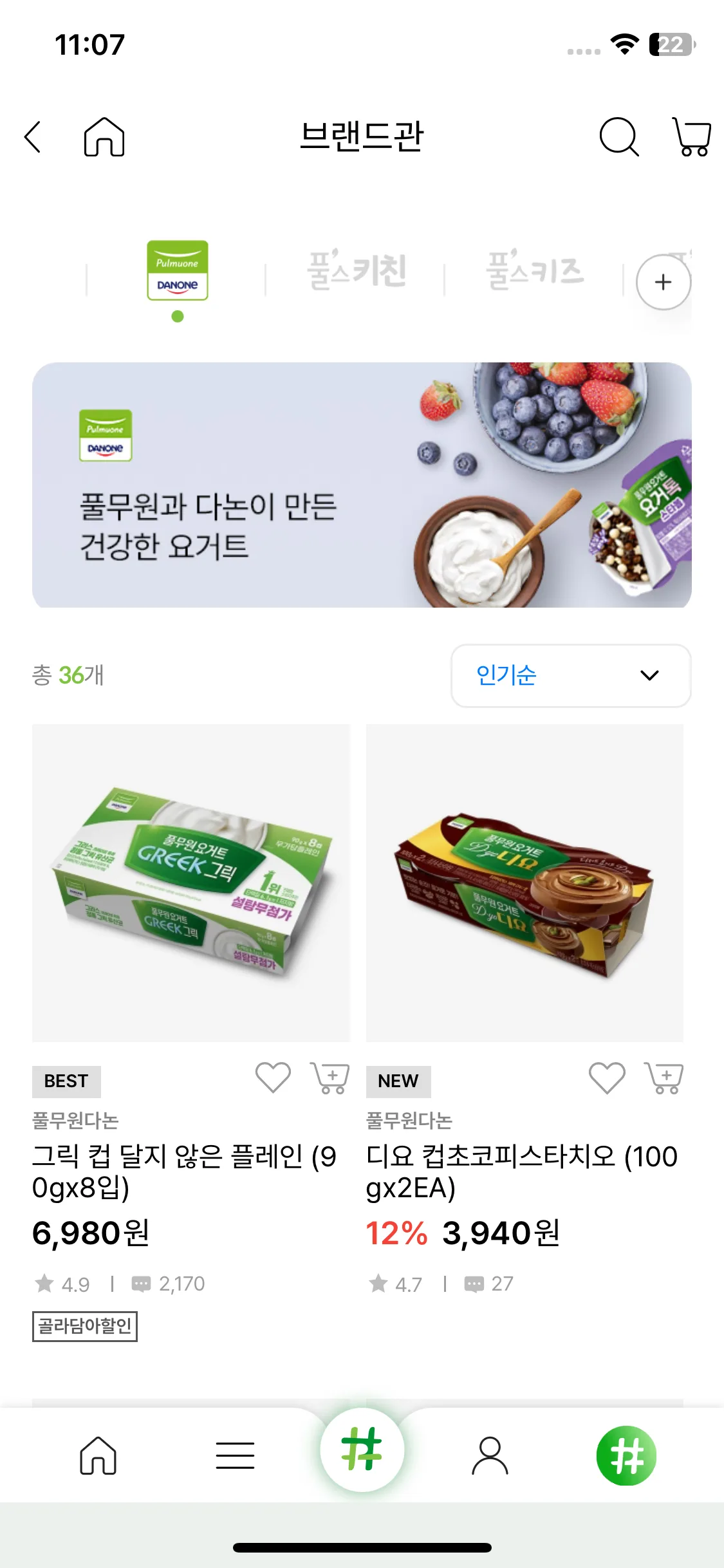Open the 인기순 sort dropdown
This screenshot has height=1568, width=724.
coord(571,675)
